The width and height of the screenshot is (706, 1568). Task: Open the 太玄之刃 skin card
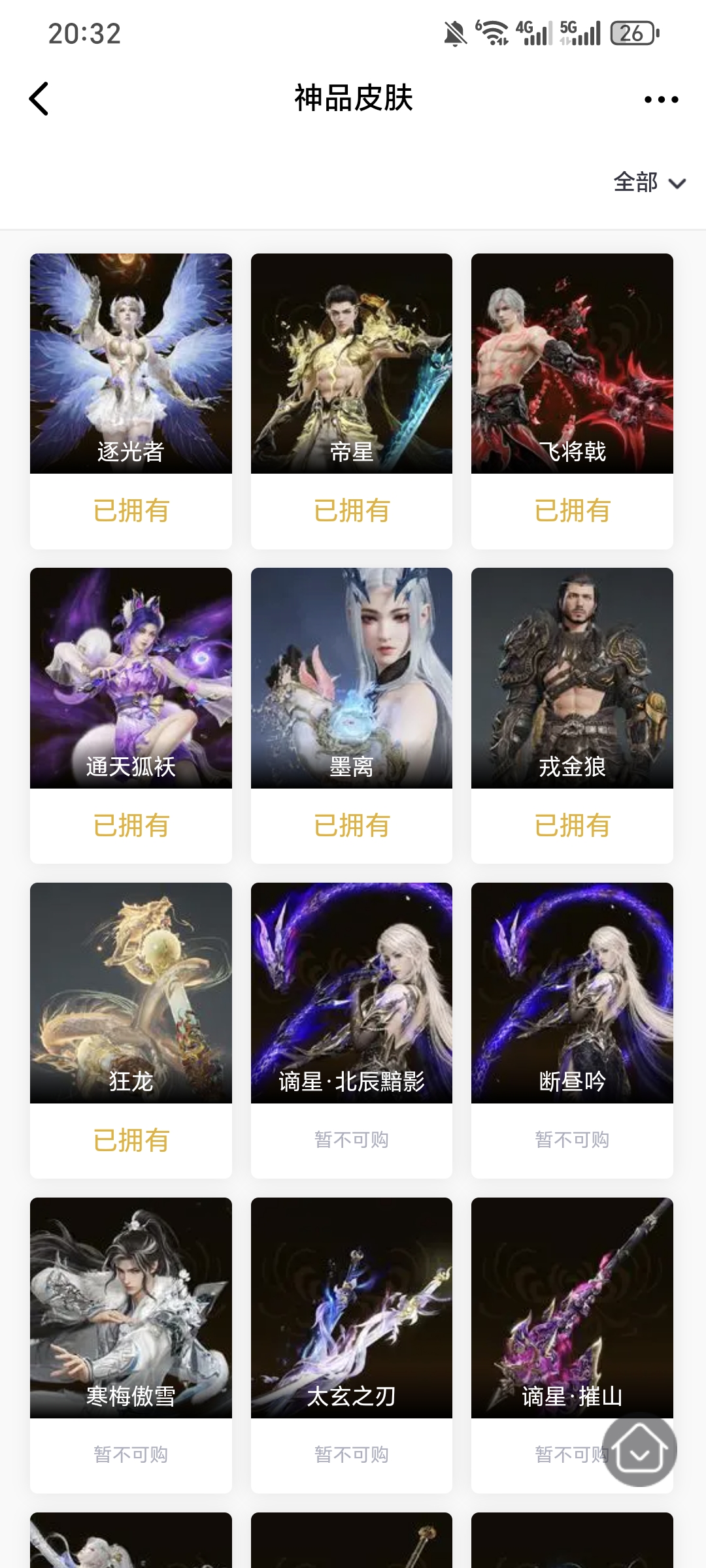352,1308
